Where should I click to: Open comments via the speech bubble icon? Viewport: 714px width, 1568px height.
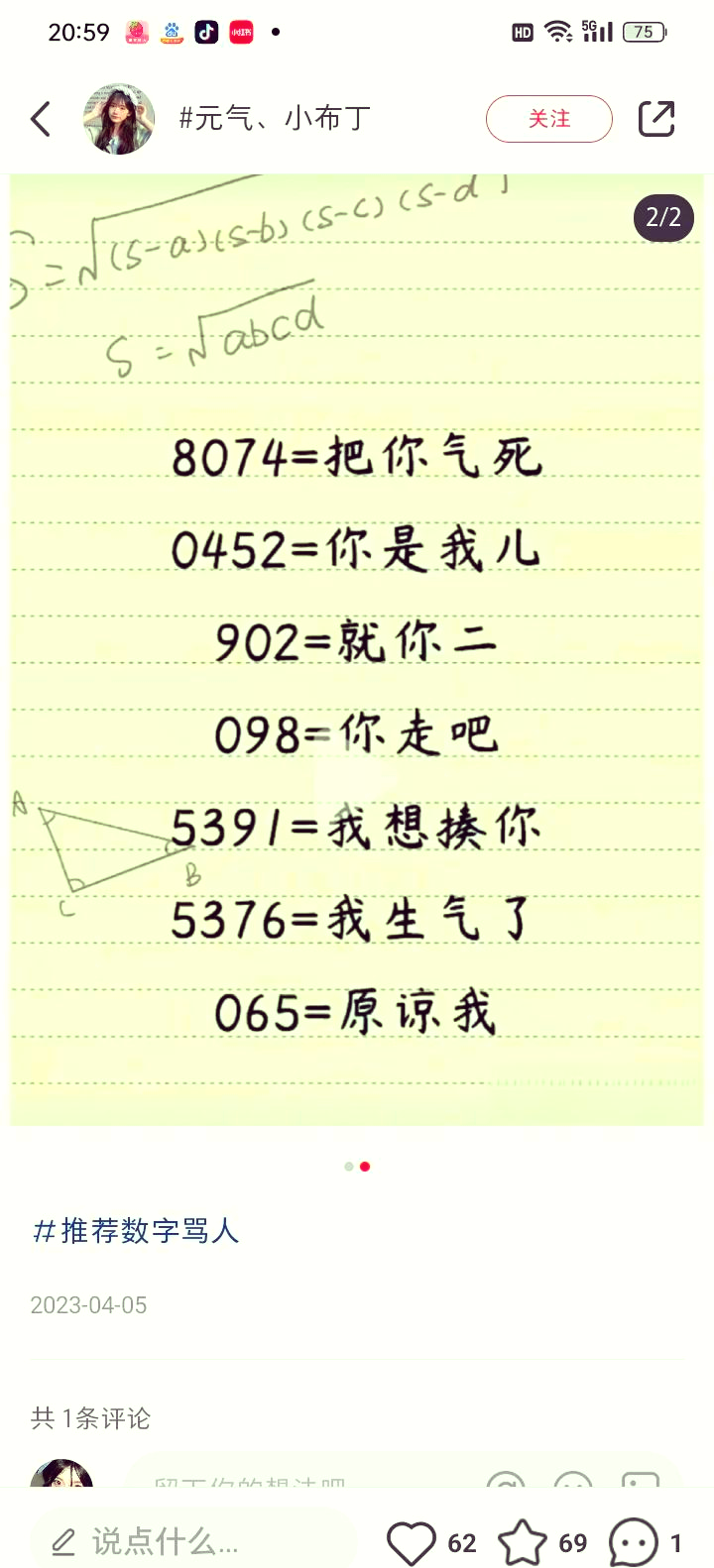[x=633, y=1543]
